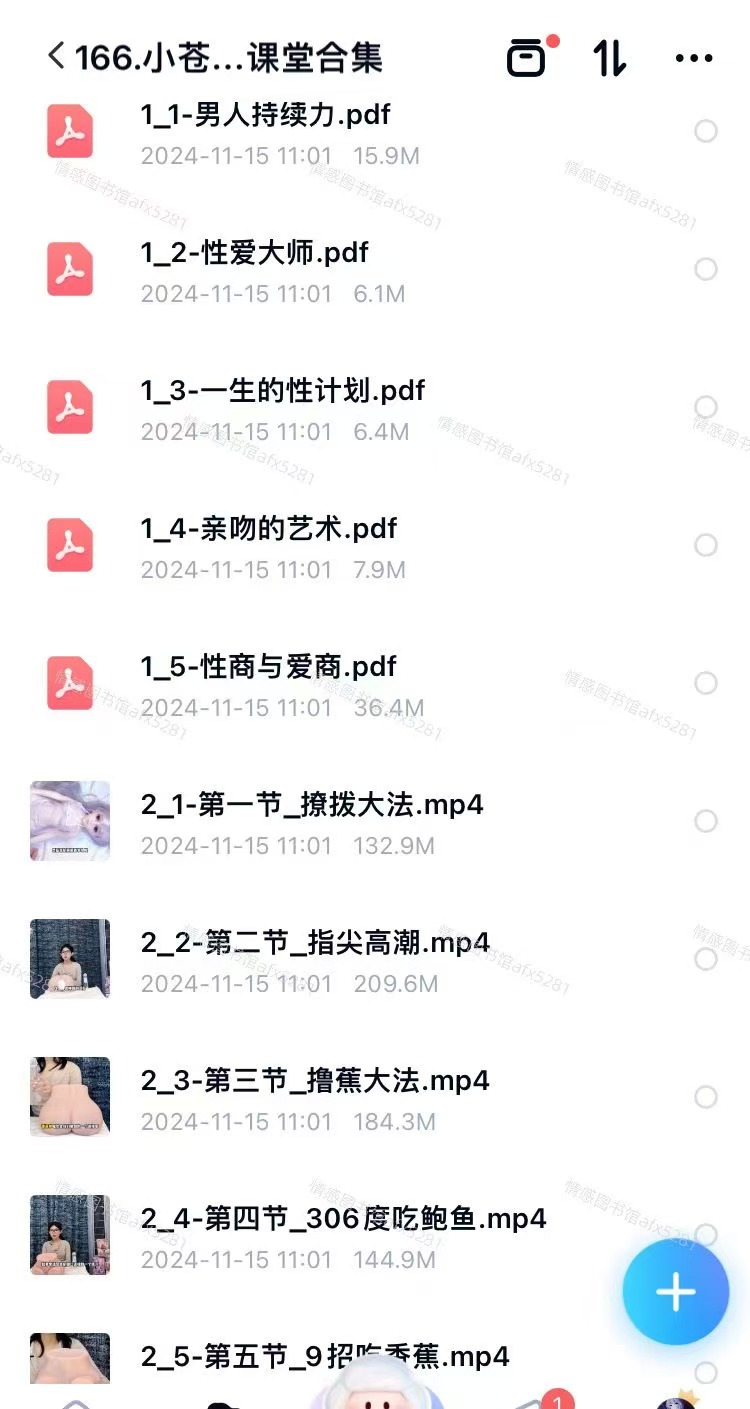750x1409 pixels.
Task: Go back from the 166 folder
Action: tap(56, 56)
